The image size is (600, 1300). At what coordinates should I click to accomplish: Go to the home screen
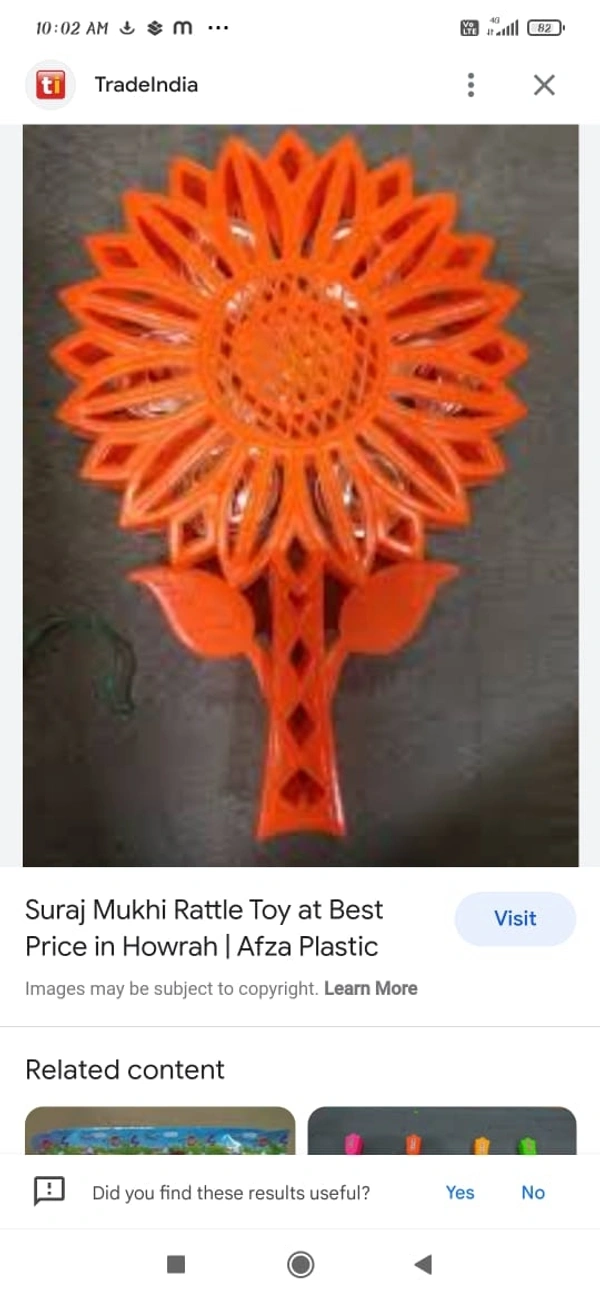300,1265
